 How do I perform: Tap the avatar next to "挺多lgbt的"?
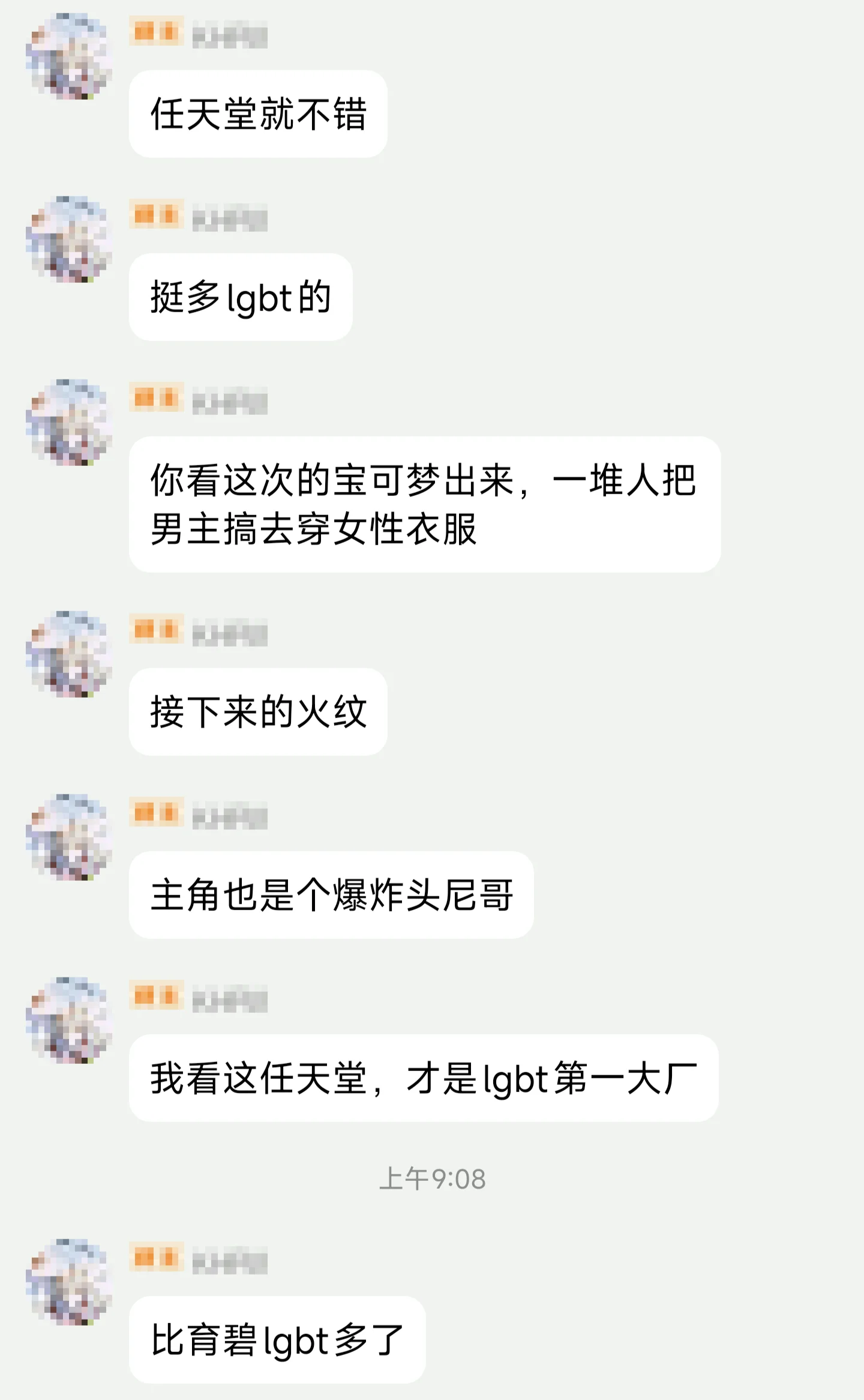(69, 239)
